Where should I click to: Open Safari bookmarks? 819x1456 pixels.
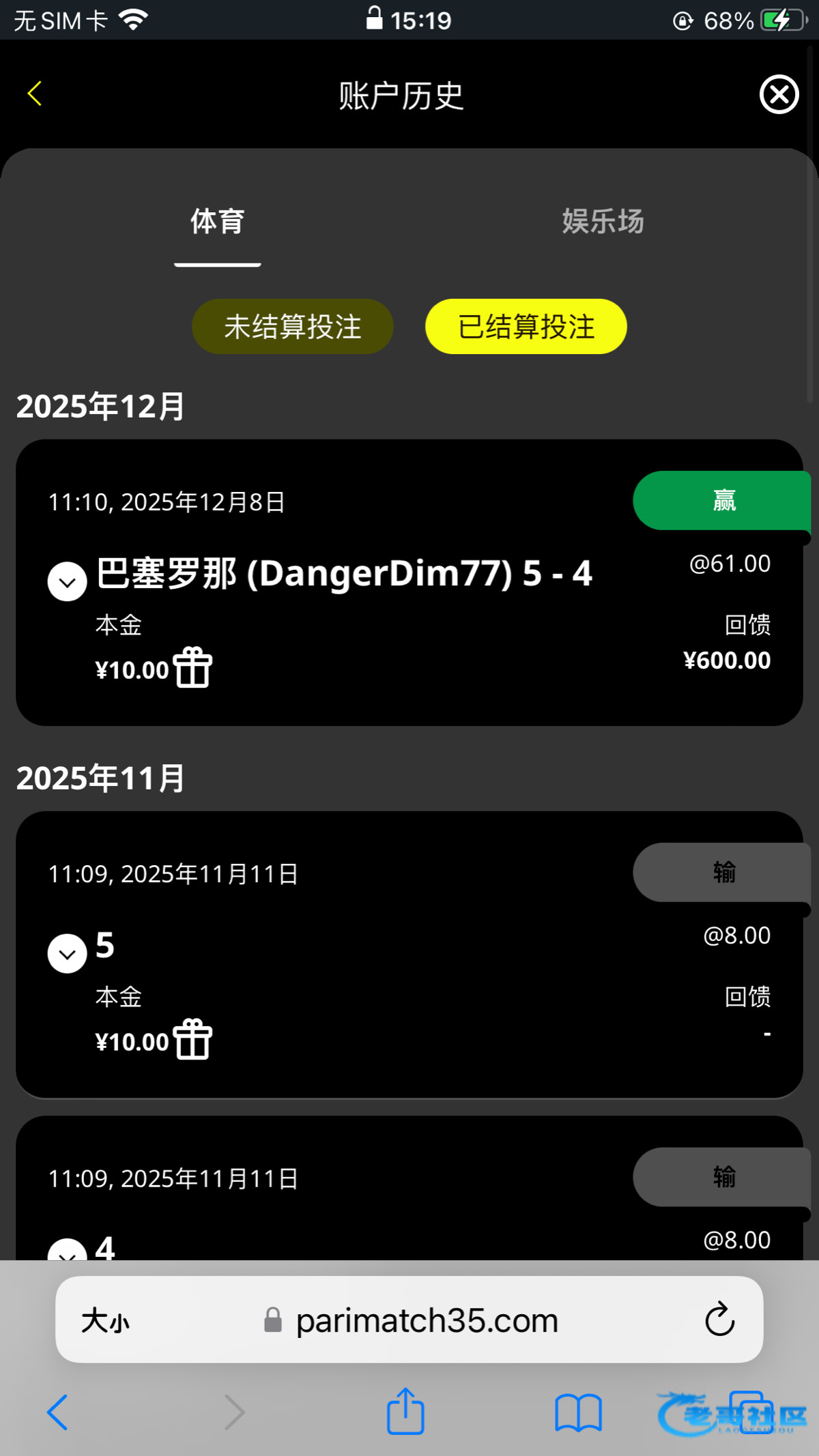click(x=578, y=1412)
